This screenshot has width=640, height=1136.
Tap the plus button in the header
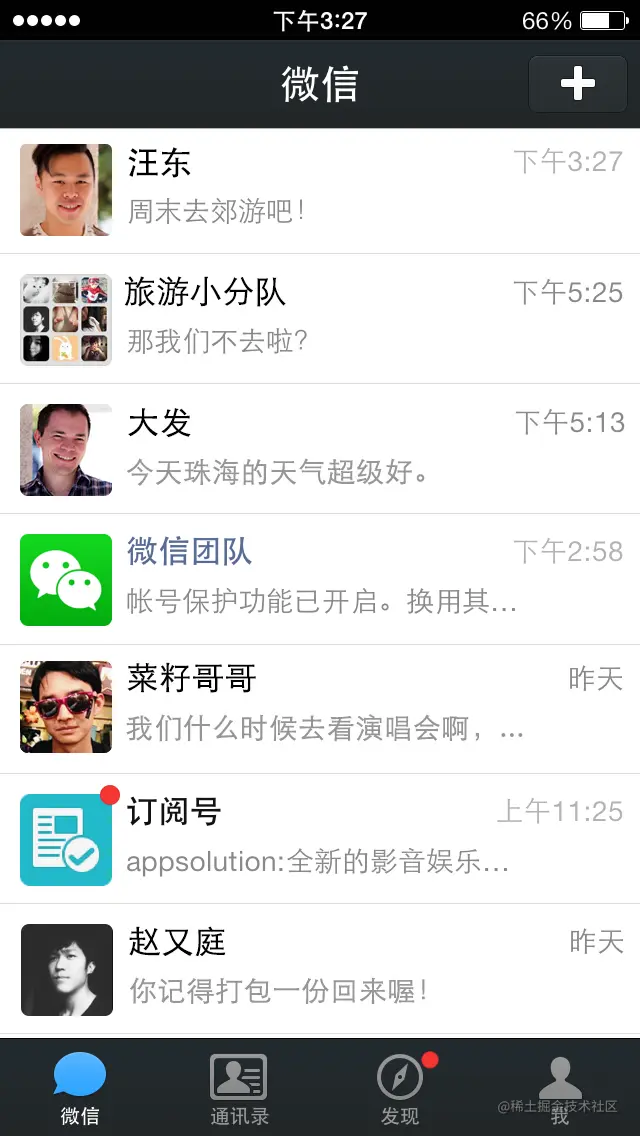[x=578, y=84]
